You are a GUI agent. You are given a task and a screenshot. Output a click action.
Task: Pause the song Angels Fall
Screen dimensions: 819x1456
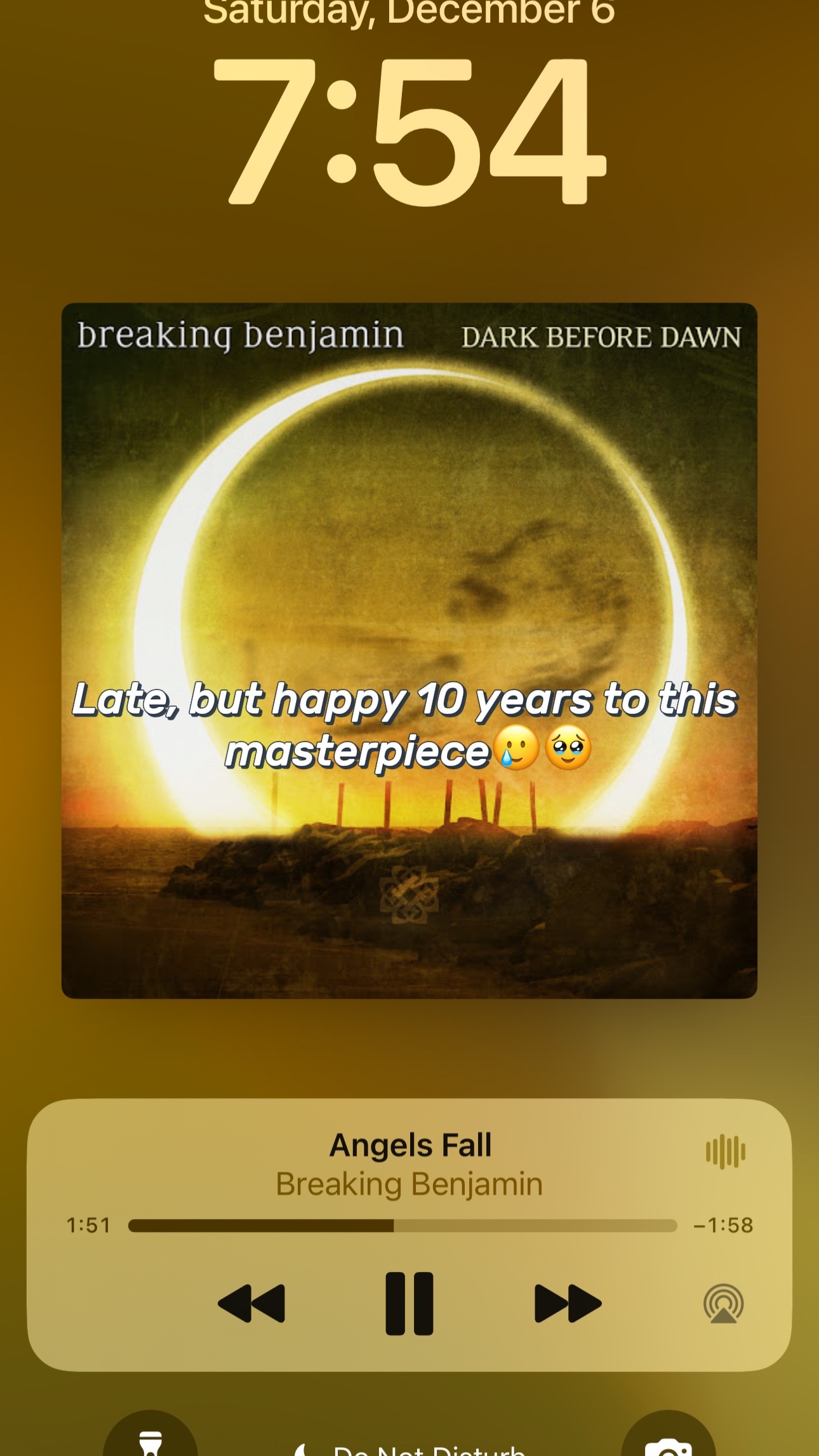point(409,1303)
